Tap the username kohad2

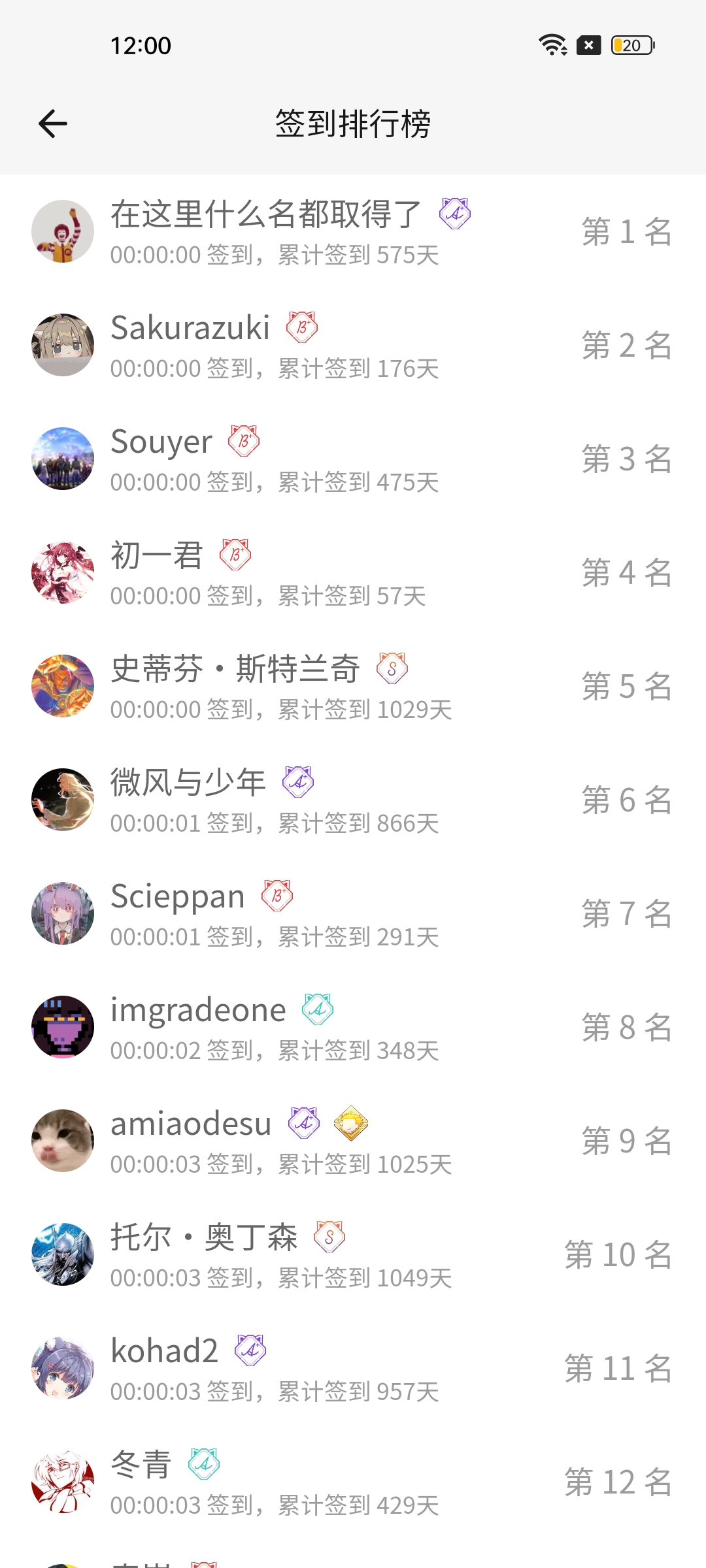[x=165, y=1351]
